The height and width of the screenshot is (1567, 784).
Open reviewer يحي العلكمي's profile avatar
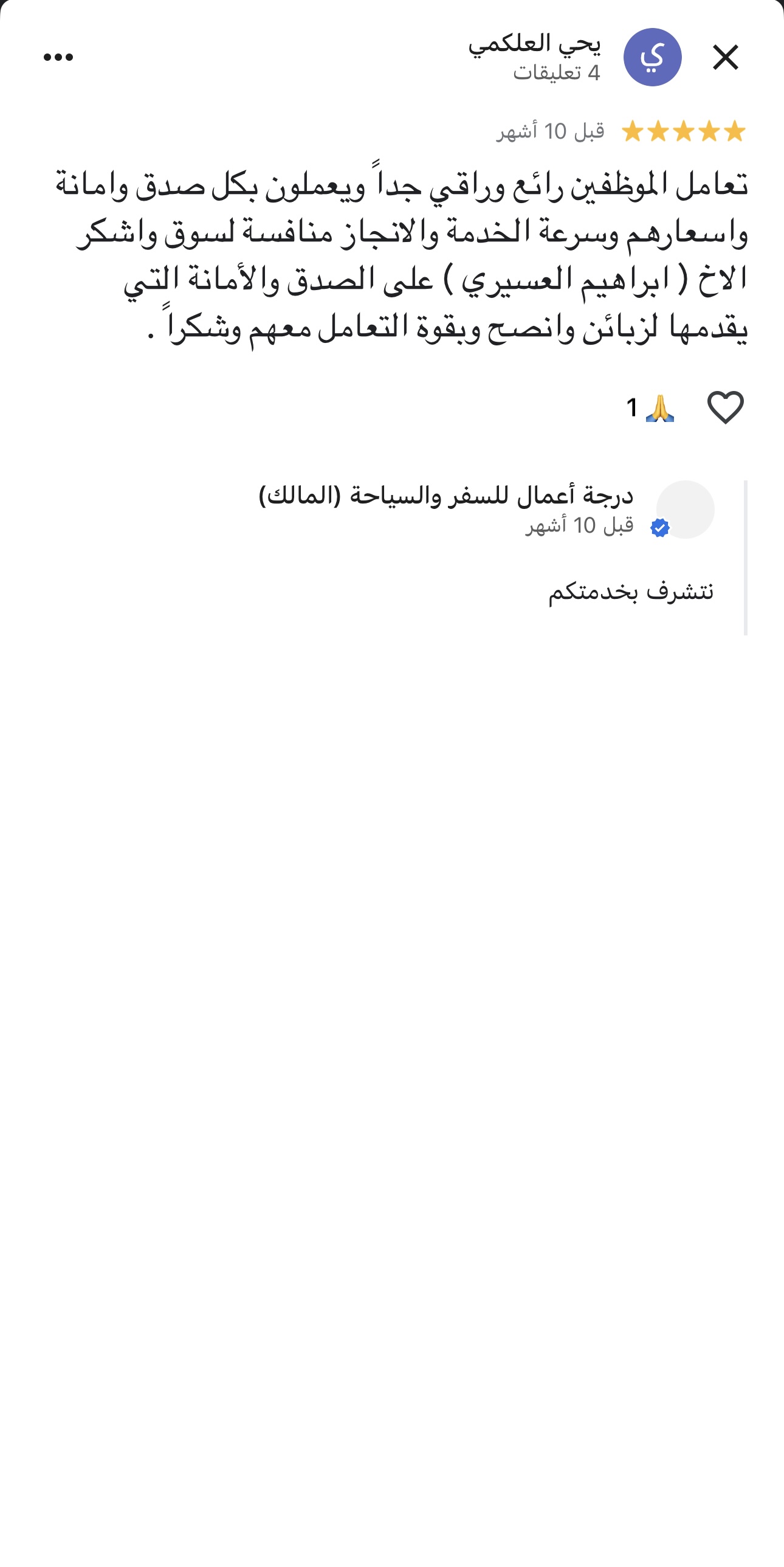tap(652, 58)
